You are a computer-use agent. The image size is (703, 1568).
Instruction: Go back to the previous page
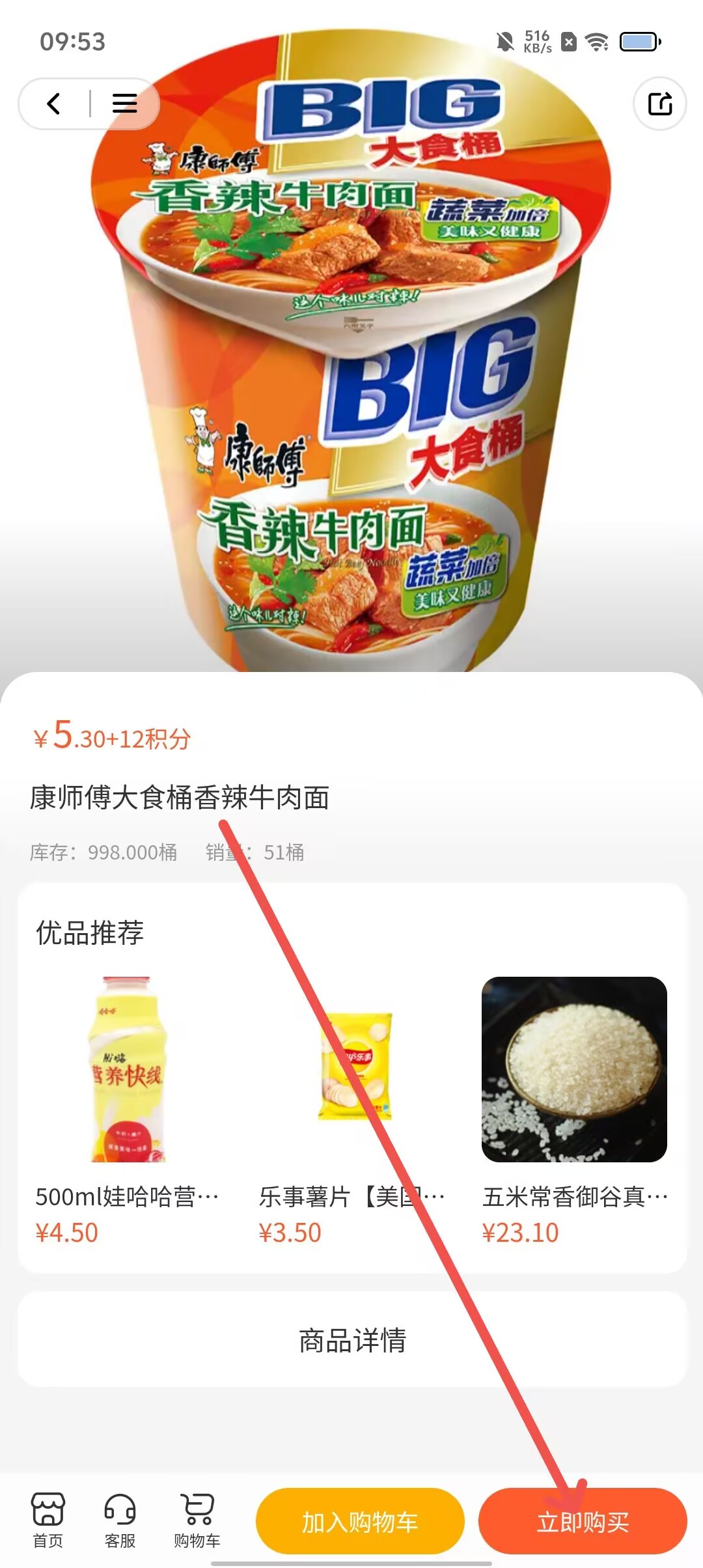(54, 104)
